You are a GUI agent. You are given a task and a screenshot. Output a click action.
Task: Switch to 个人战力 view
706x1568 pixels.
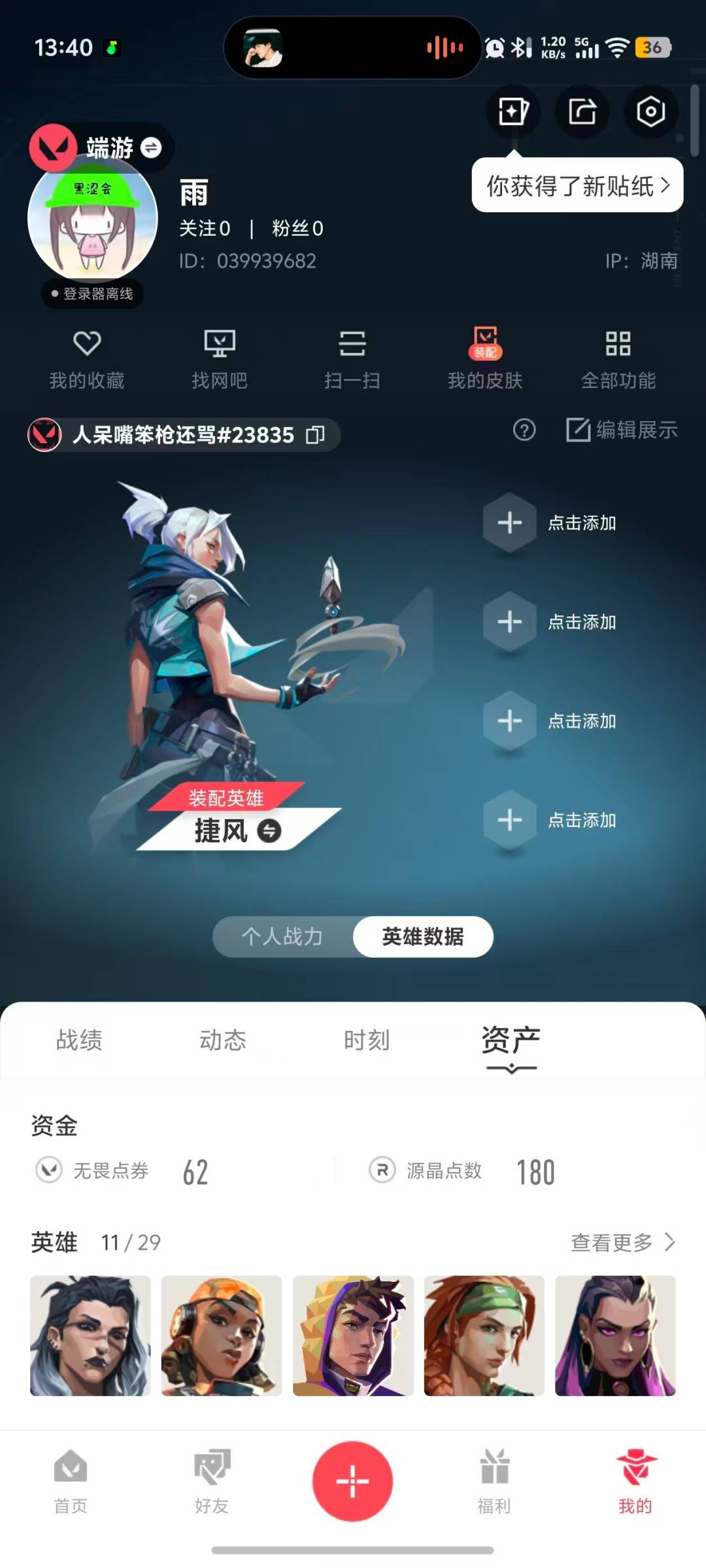282,936
